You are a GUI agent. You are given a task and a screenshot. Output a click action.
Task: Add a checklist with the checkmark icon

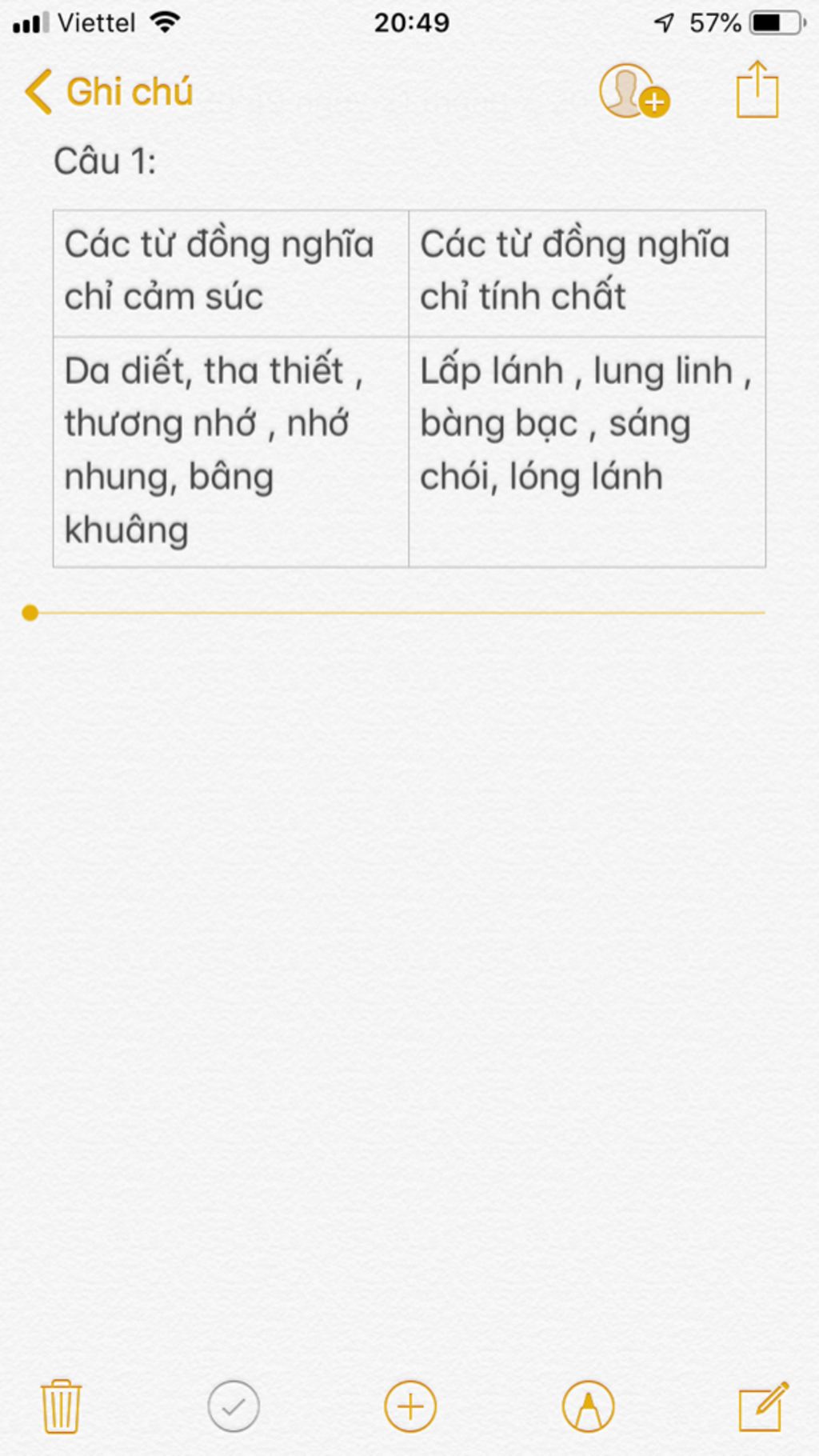coord(234,1406)
